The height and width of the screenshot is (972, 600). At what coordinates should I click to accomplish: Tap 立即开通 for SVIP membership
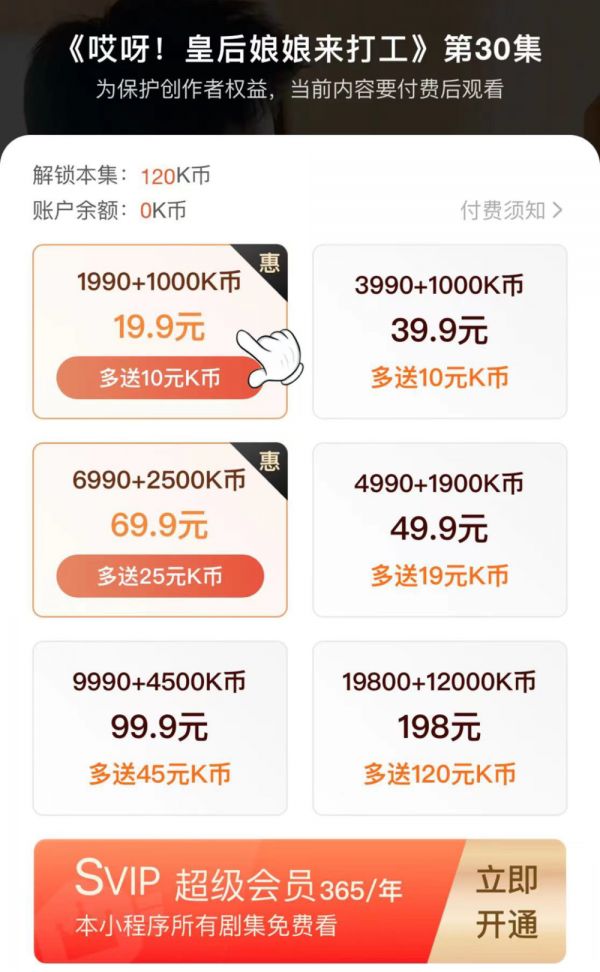click(x=507, y=901)
